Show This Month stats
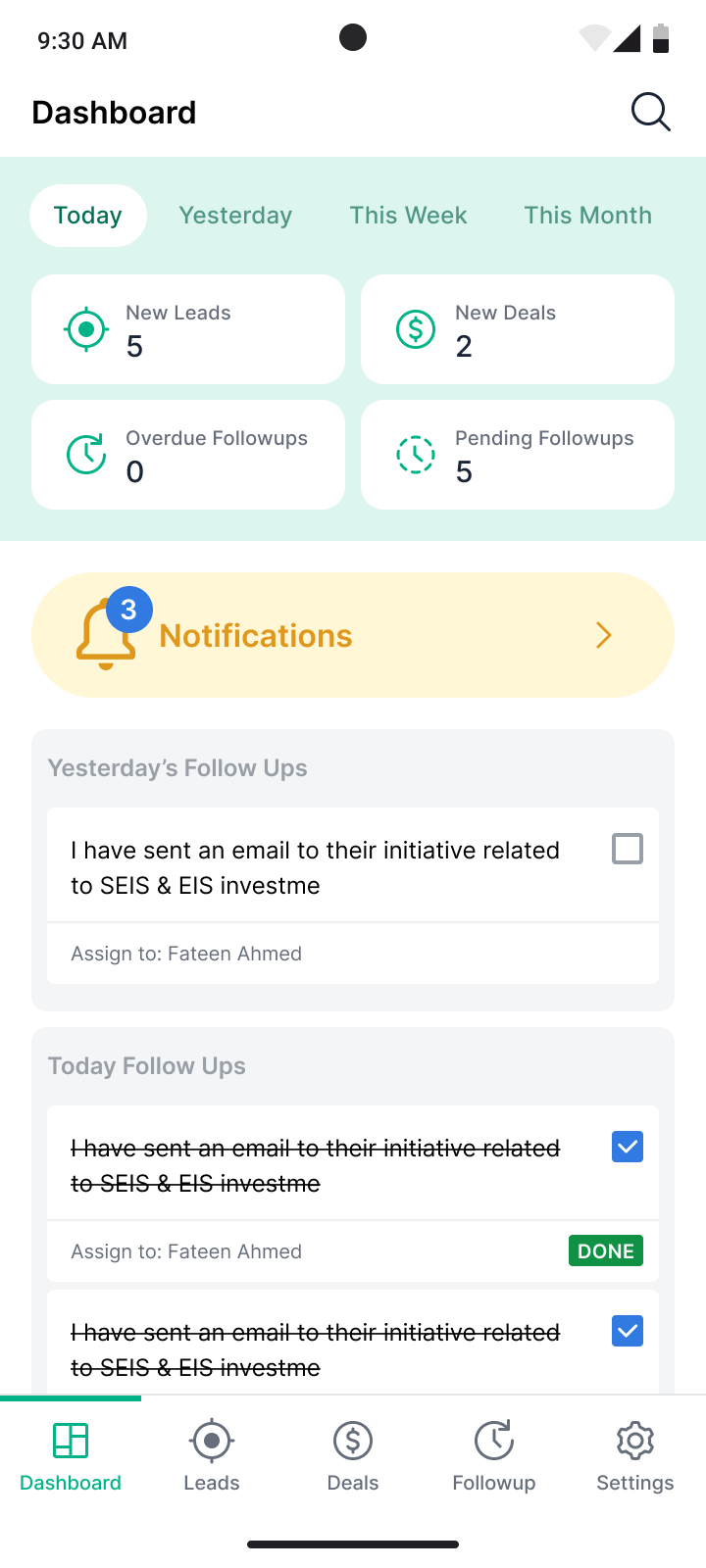The width and height of the screenshot is (706, 1568). click(x=587, y=216)
